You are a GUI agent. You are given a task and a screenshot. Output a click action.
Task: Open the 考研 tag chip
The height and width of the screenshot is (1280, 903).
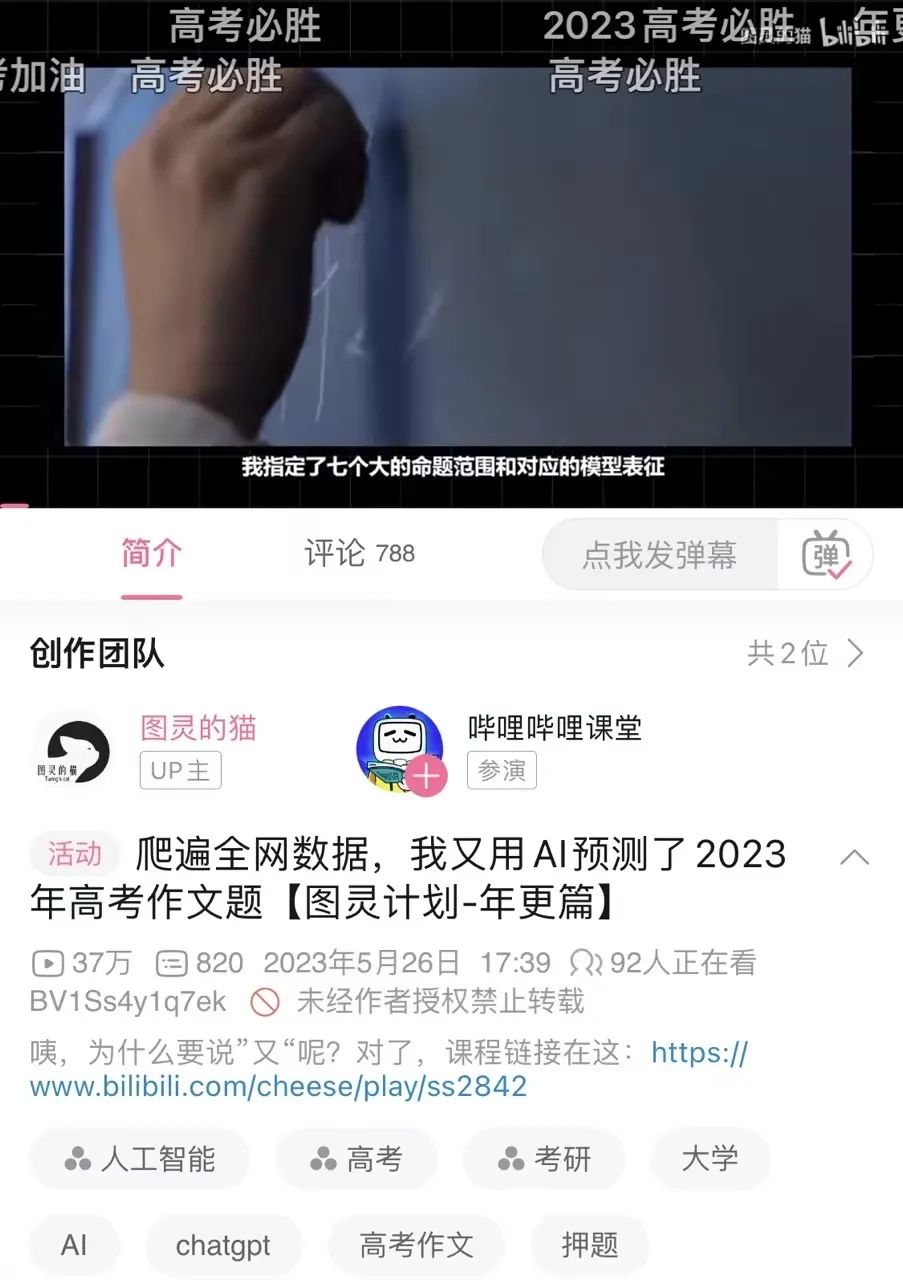(544, 1160)
